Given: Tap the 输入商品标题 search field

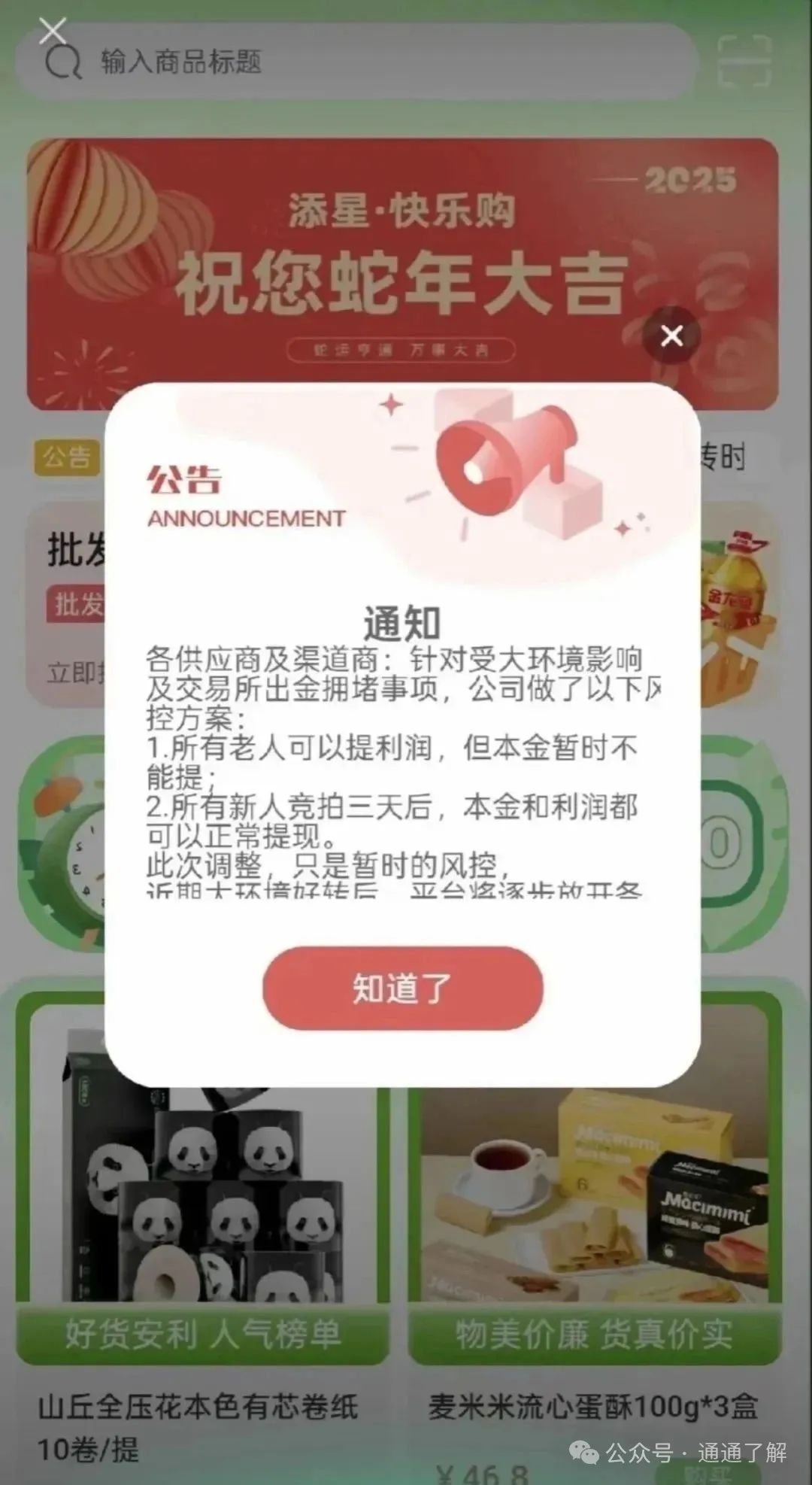Looking at the screenshot, I should [361, 62].
